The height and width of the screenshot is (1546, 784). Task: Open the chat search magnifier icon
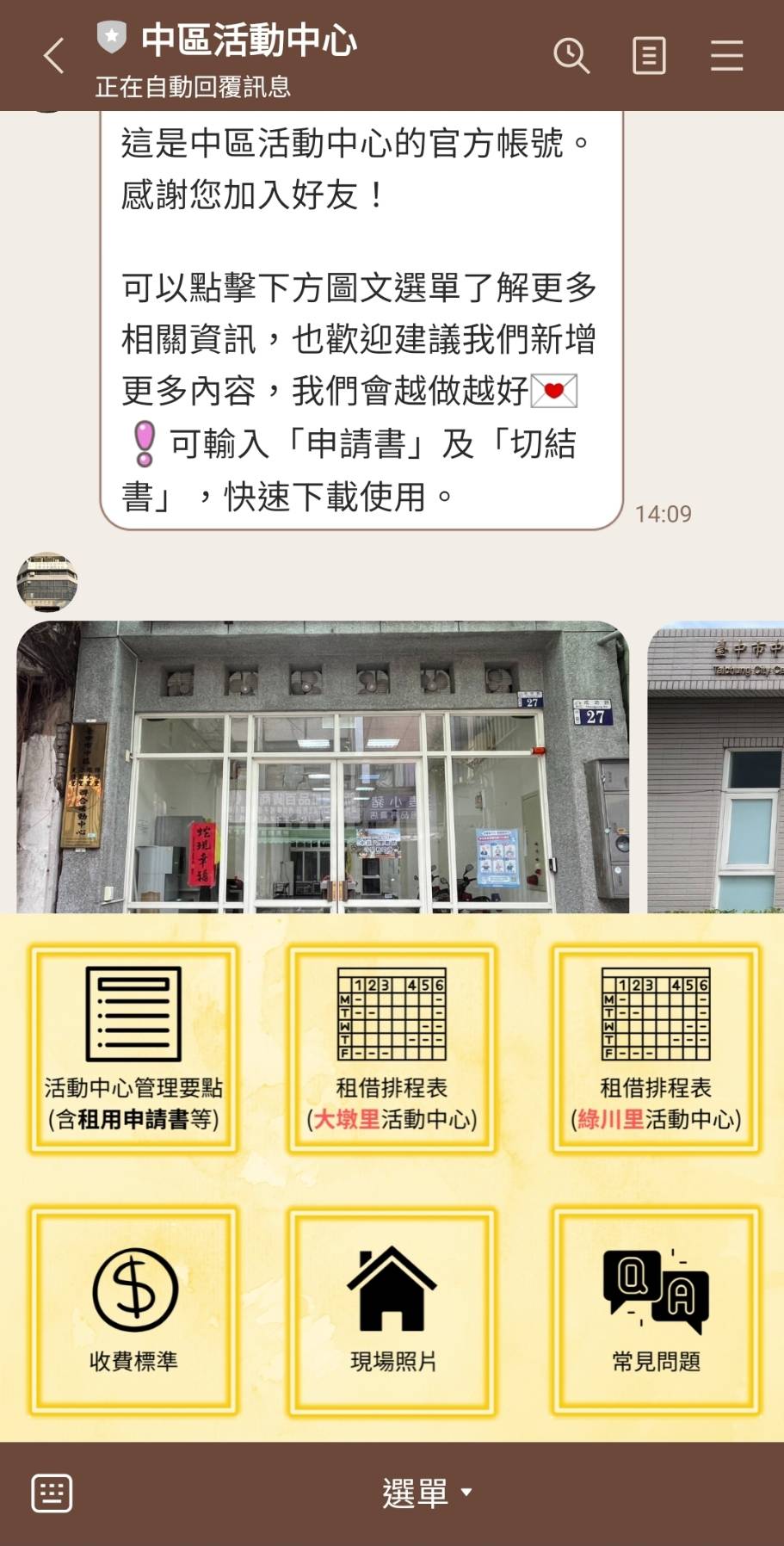pos(571,56)
